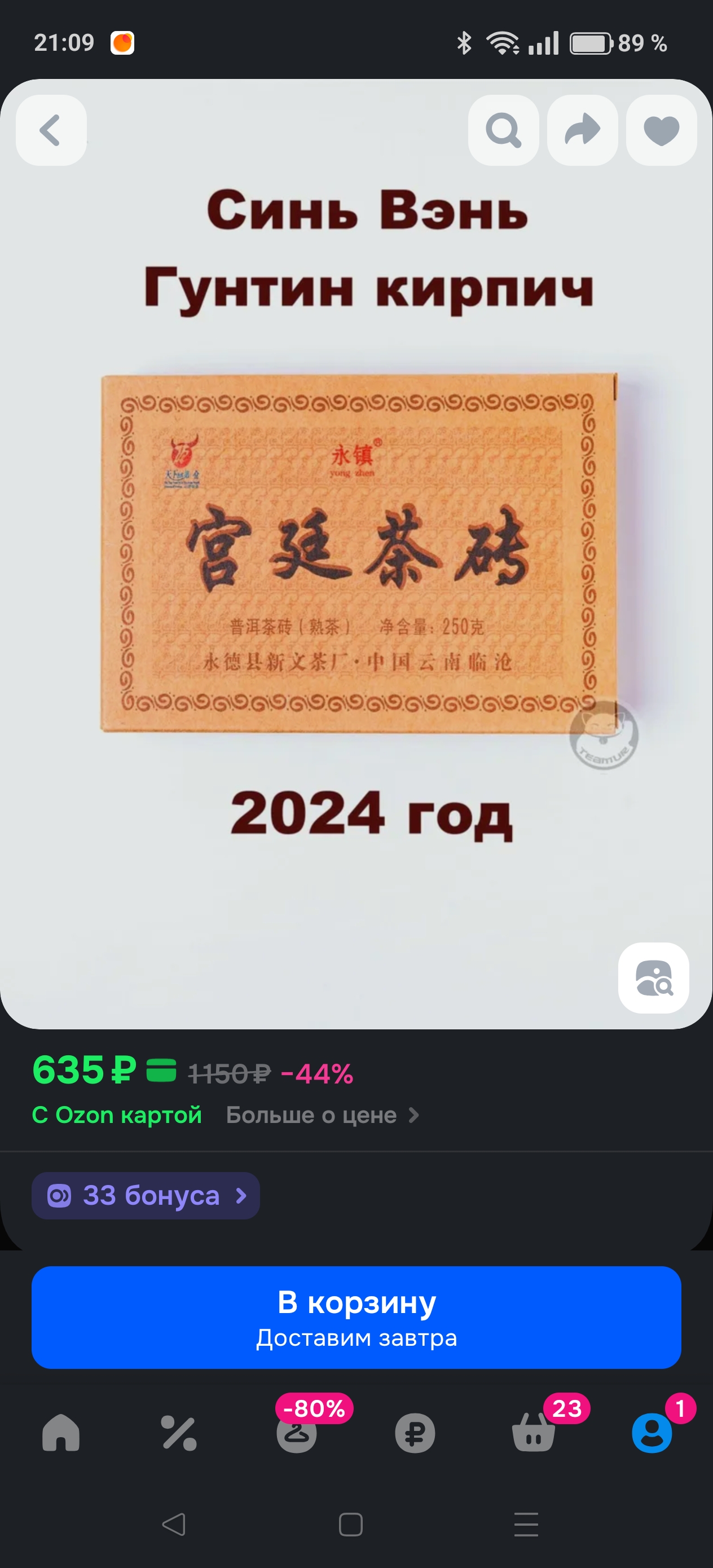
Task: Open the tab with the -80% badge
Action: 297,1433
